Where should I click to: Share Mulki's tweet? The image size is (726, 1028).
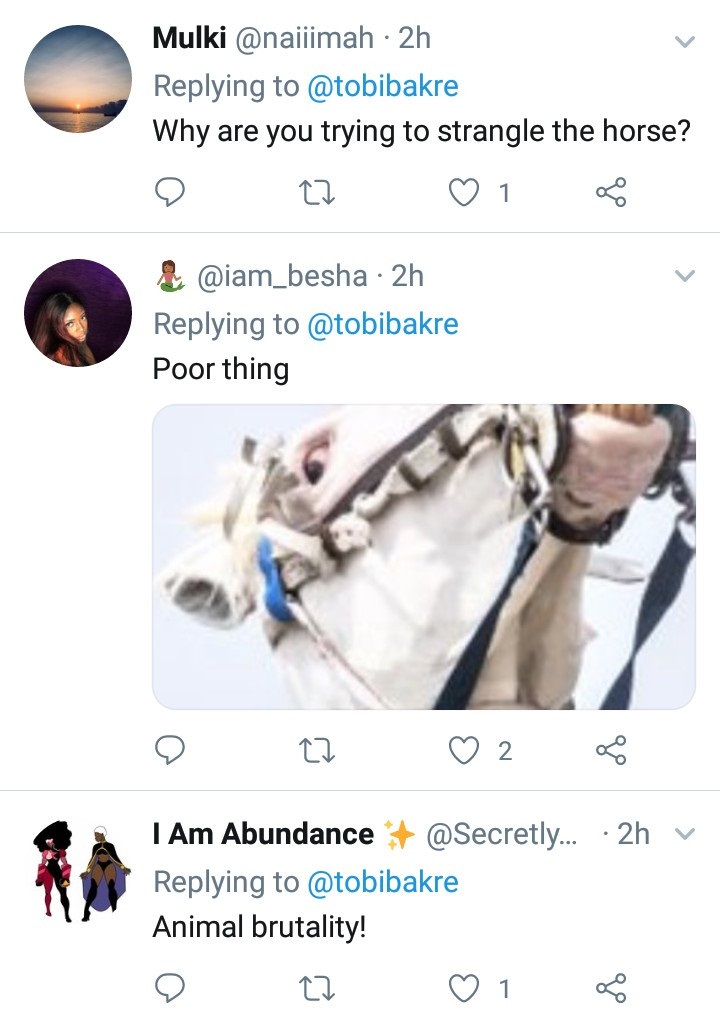coord(611,192)
